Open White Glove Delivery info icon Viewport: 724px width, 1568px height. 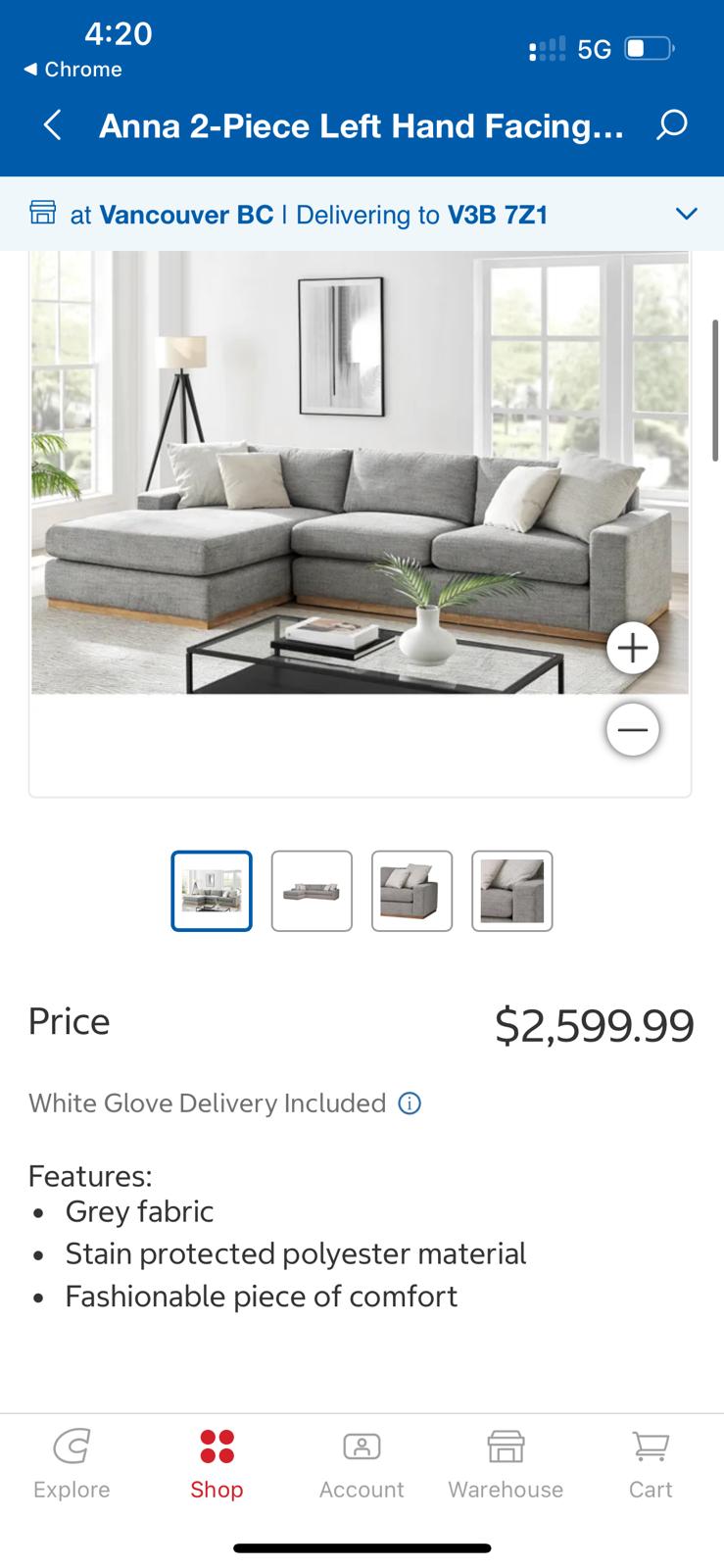coord(410,1103)
